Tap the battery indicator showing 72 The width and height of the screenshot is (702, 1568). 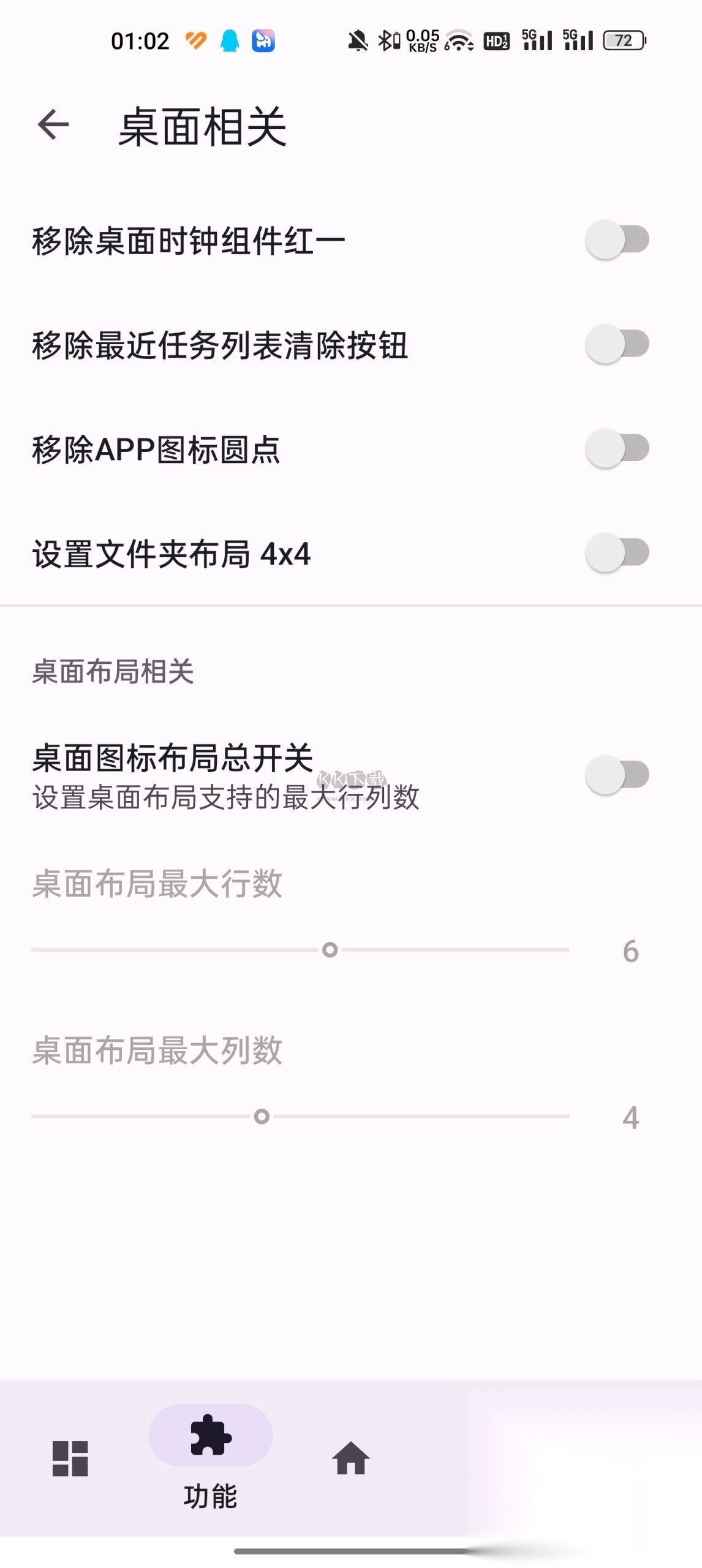(x=623, y=39)
